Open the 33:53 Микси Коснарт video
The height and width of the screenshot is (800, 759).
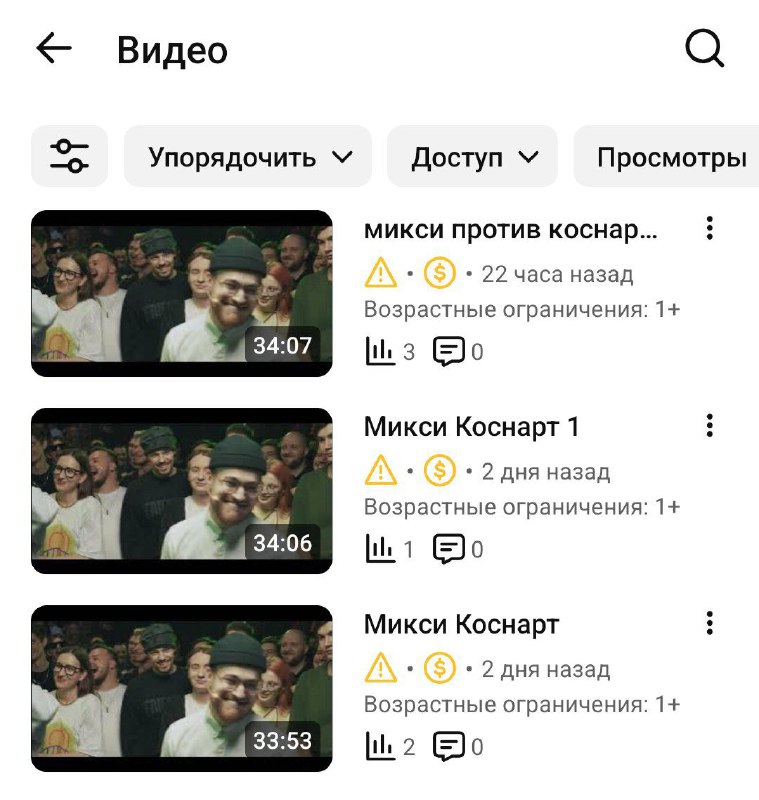click(182, 688)
